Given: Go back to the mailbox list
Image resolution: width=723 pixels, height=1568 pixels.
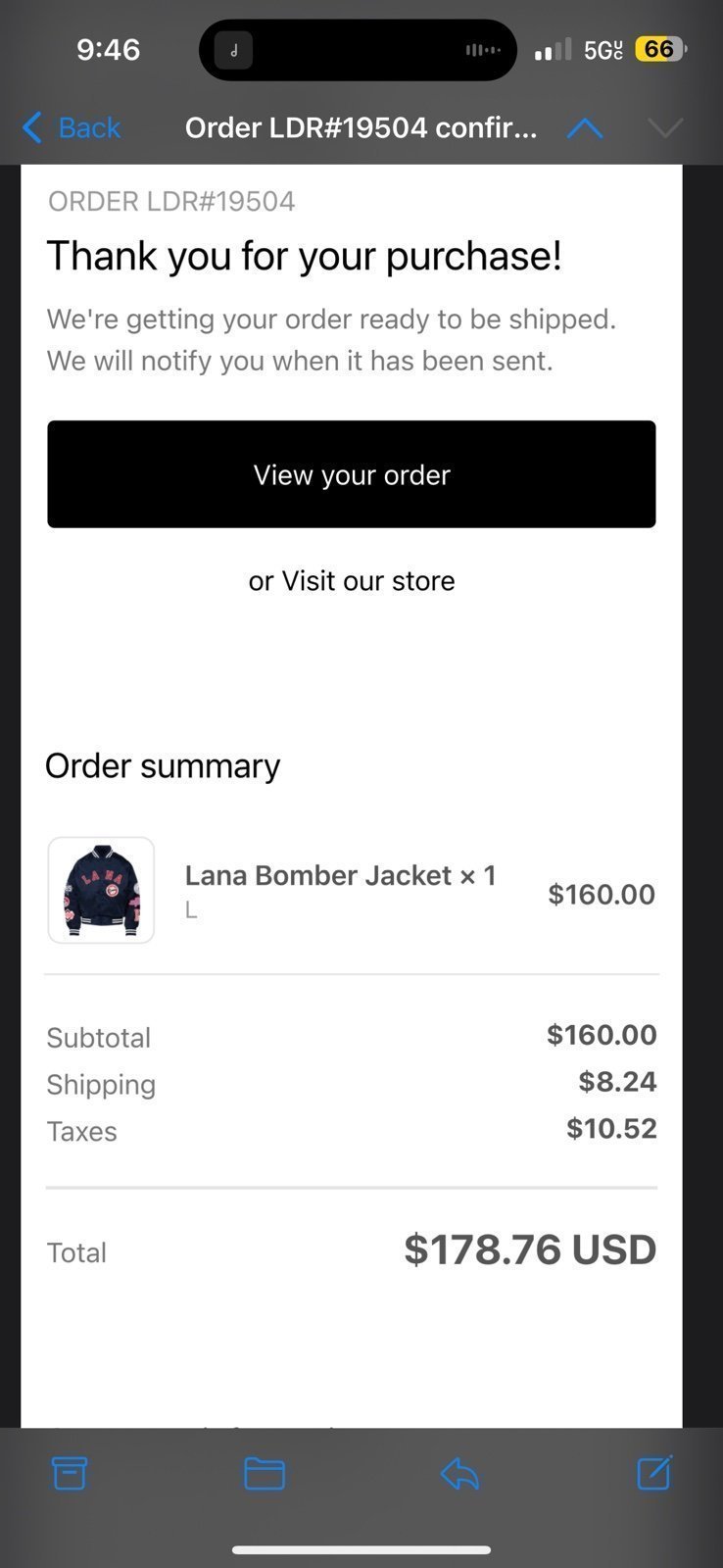Looking at the screenshot, I should click(71, 127).
